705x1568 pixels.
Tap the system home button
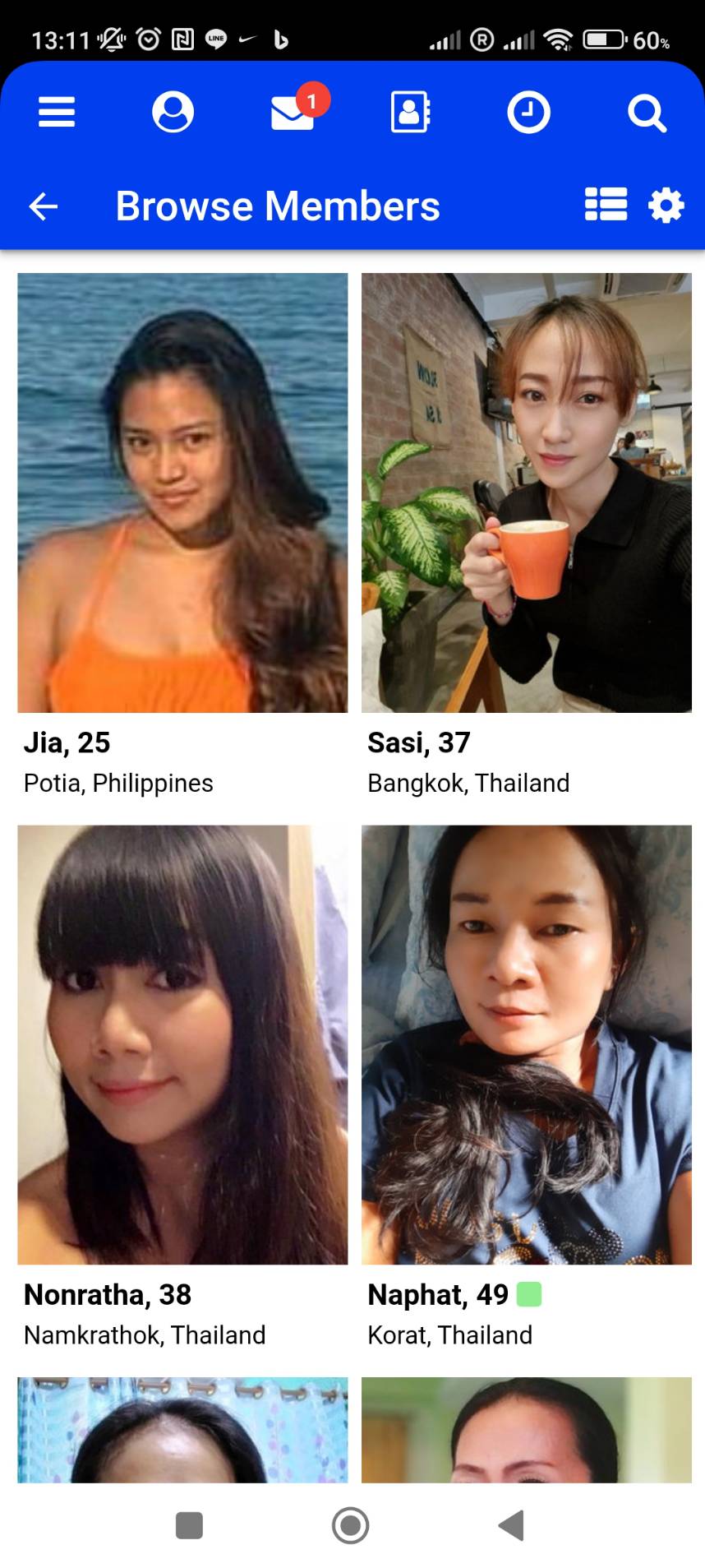click(351, 1525)
